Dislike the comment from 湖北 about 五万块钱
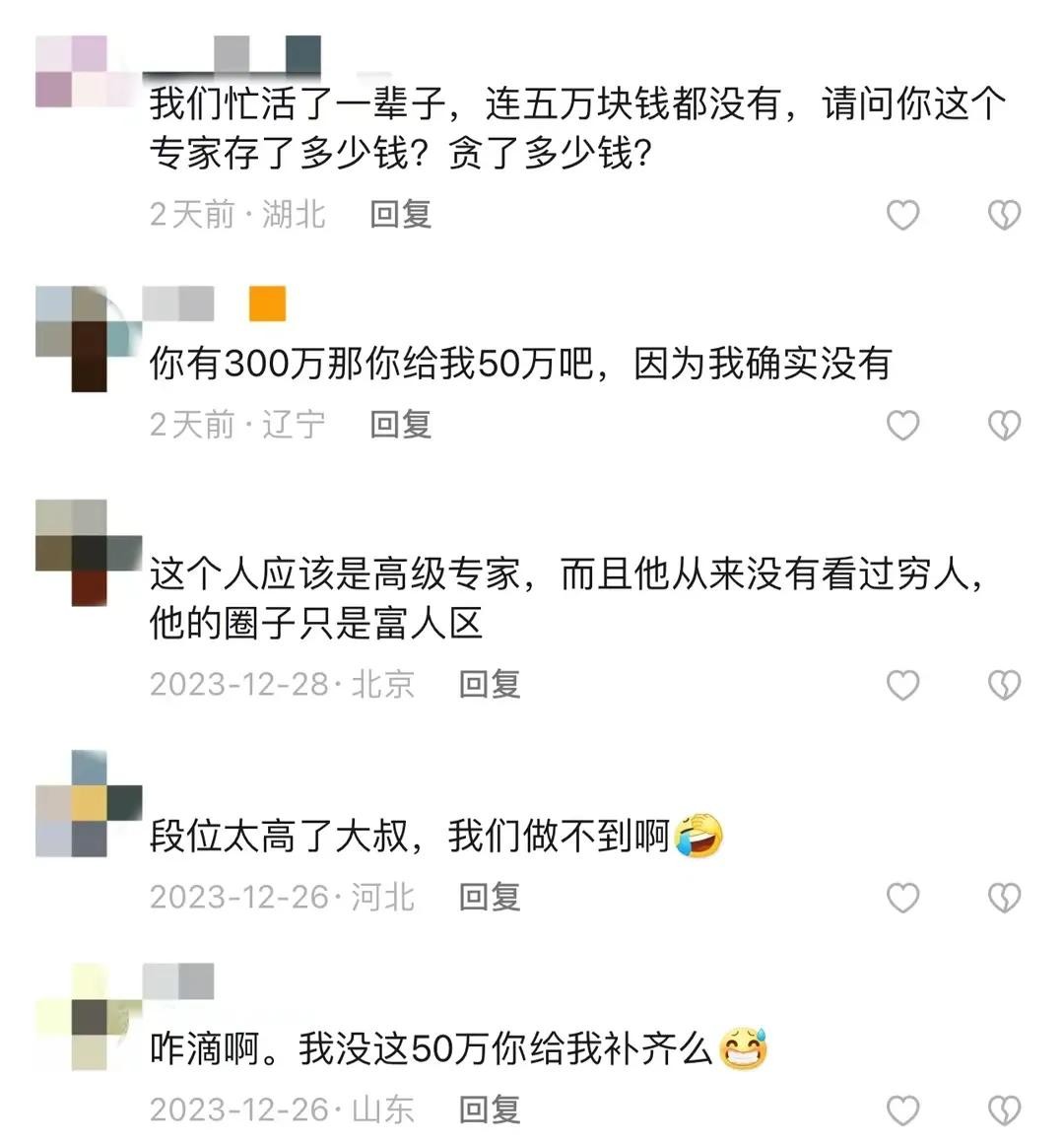The height and width of the screenshot is (1143, 1064). [x=1004, y=215]
